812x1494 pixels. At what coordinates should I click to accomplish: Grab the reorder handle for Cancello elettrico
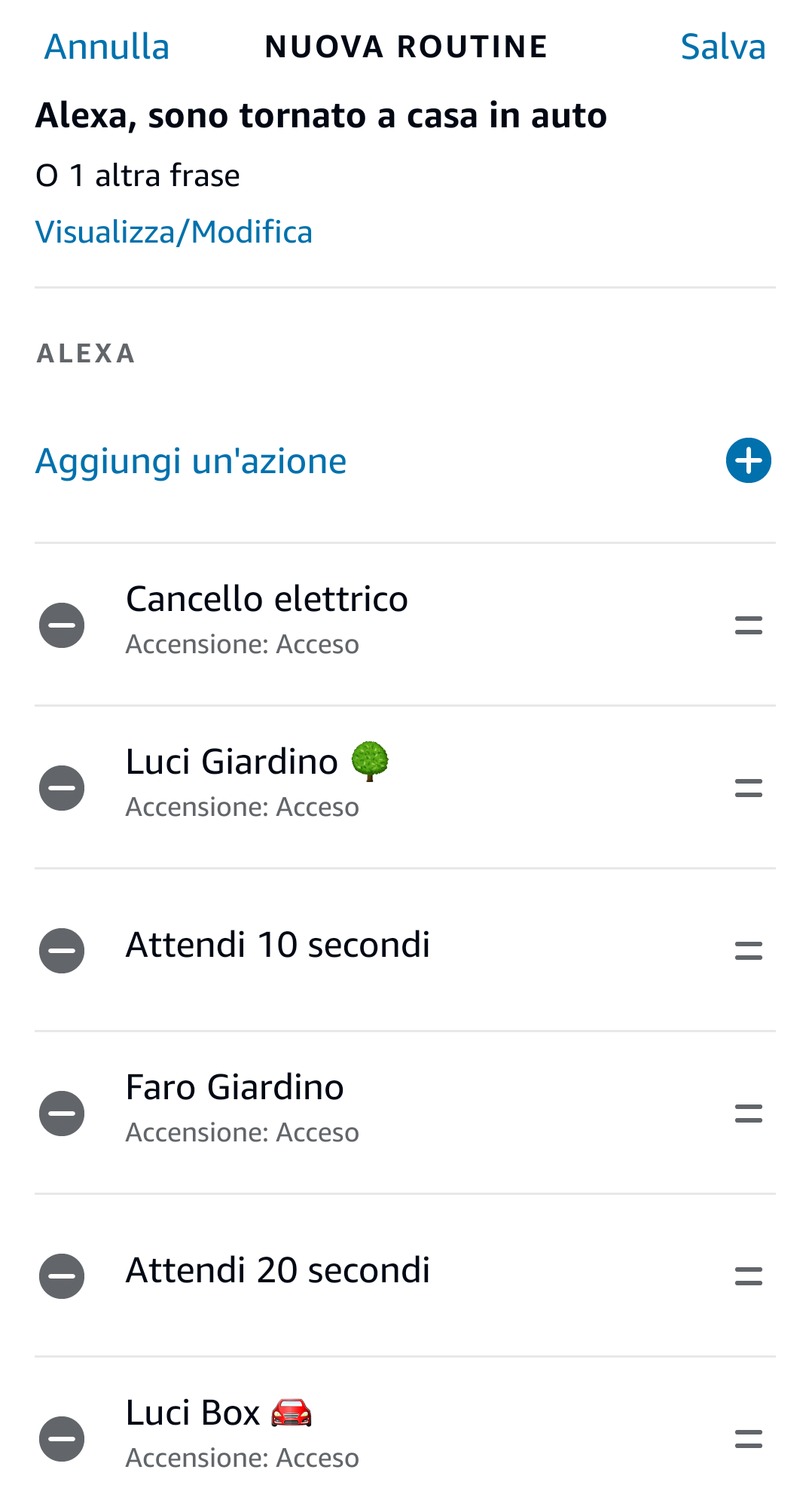point(748,625)
